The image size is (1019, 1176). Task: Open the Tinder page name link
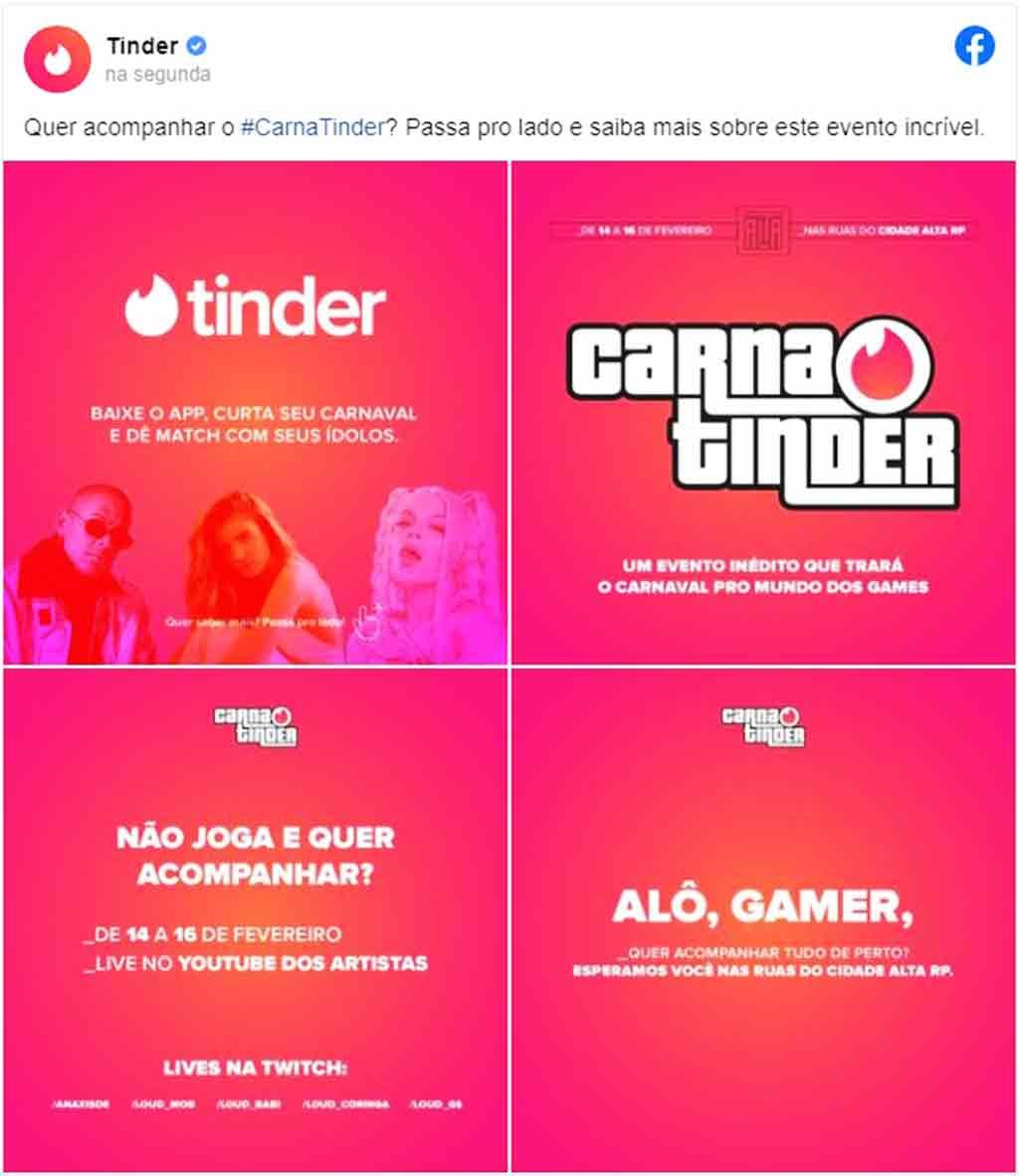(x=141, y=46)
